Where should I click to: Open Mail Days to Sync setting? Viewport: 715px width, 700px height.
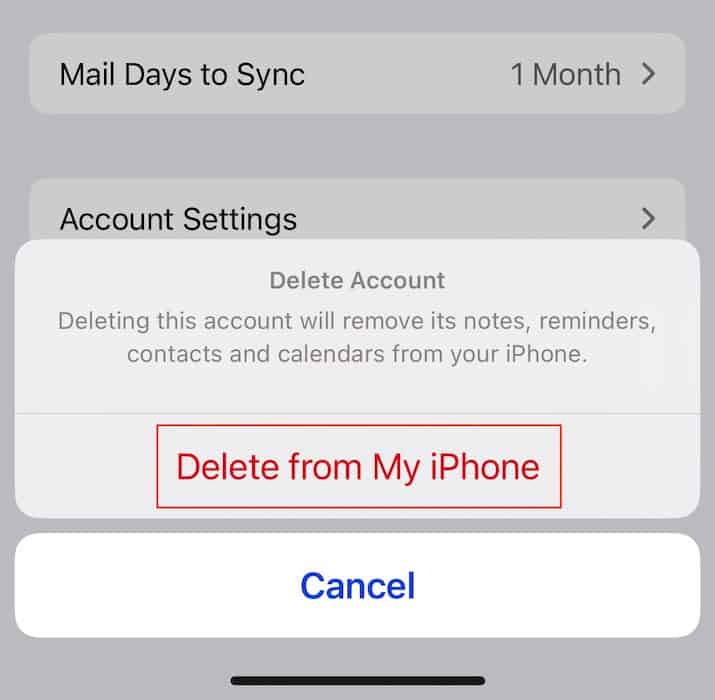(x=357, y=74)
